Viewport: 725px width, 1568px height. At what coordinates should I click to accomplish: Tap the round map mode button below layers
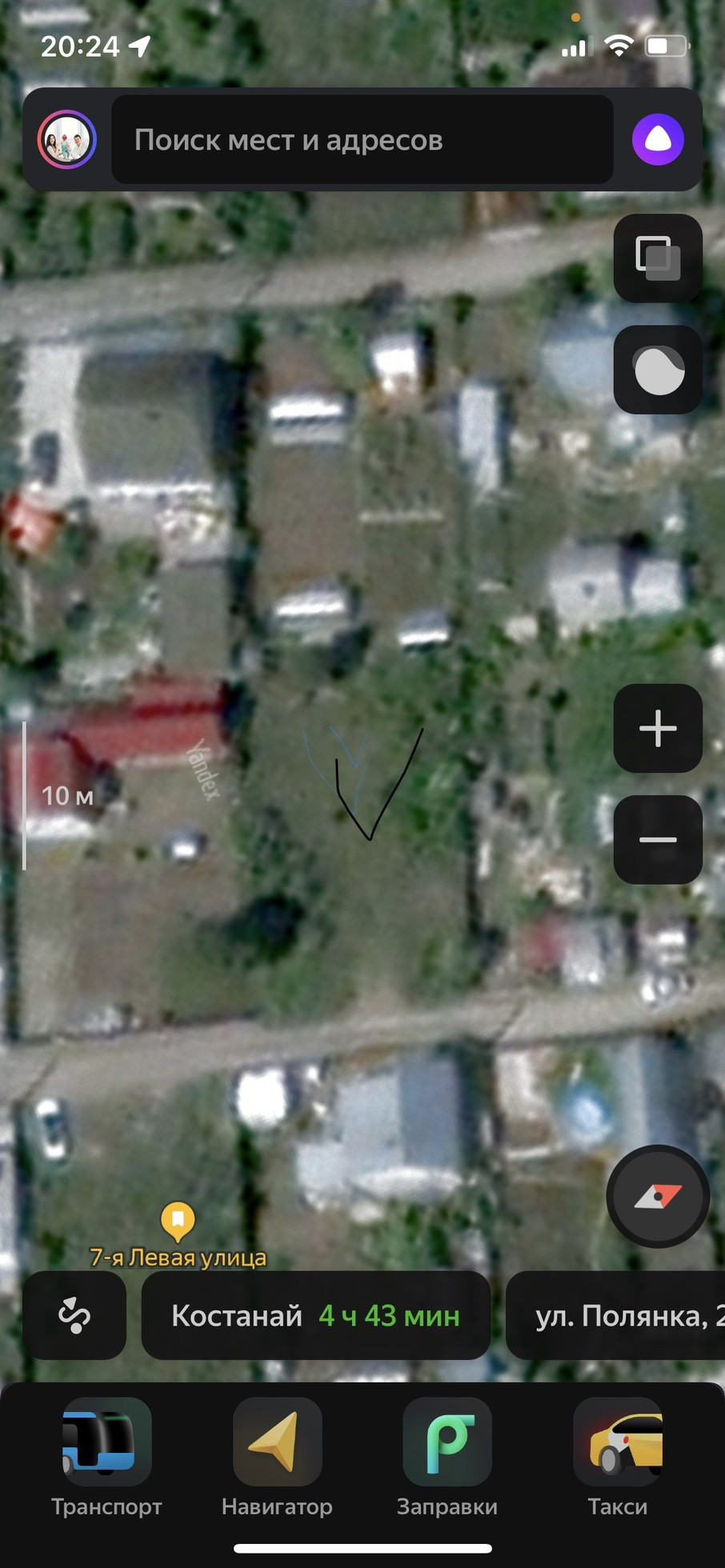pyautogui.click(x=658, y=370)
